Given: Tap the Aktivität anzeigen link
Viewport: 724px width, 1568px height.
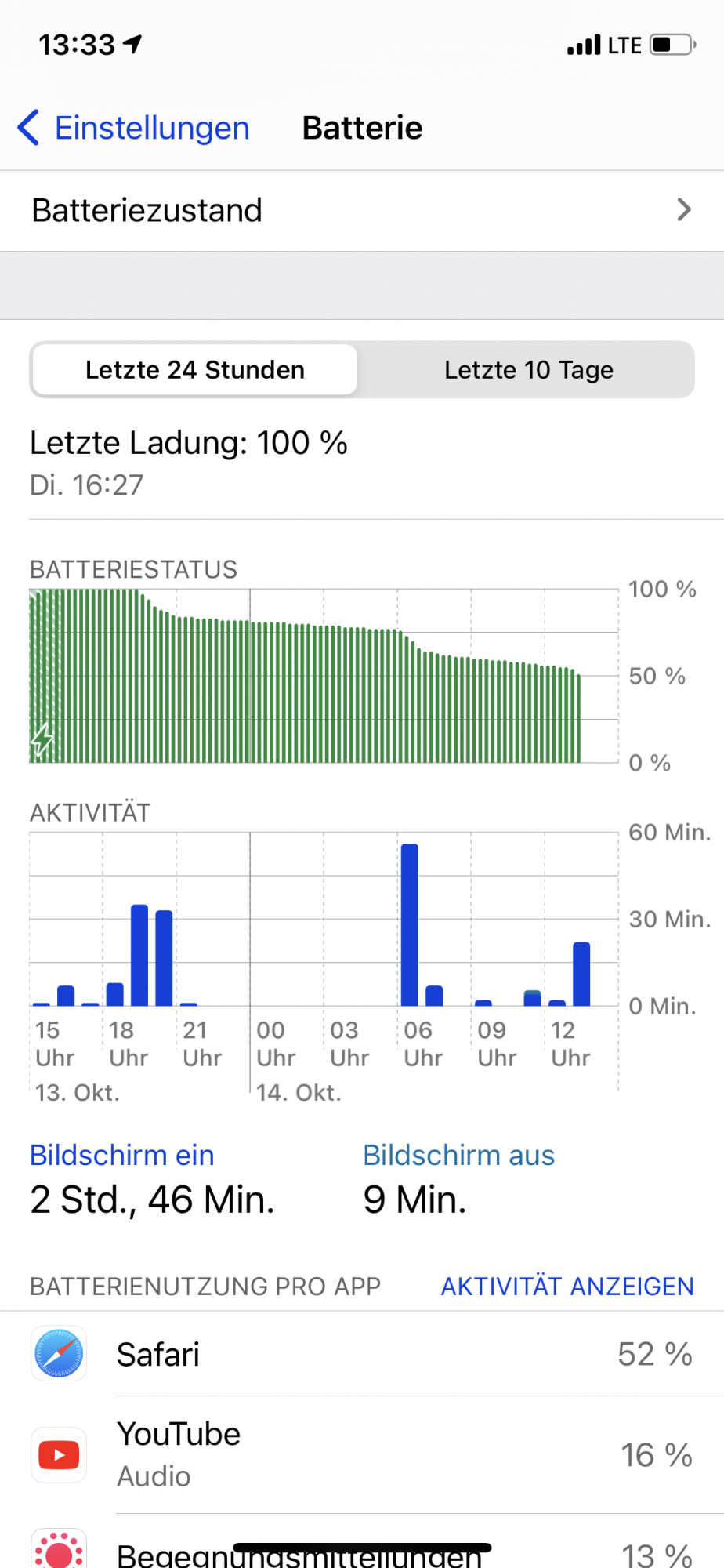Looking at the screenshot, I should point(567,1287).
